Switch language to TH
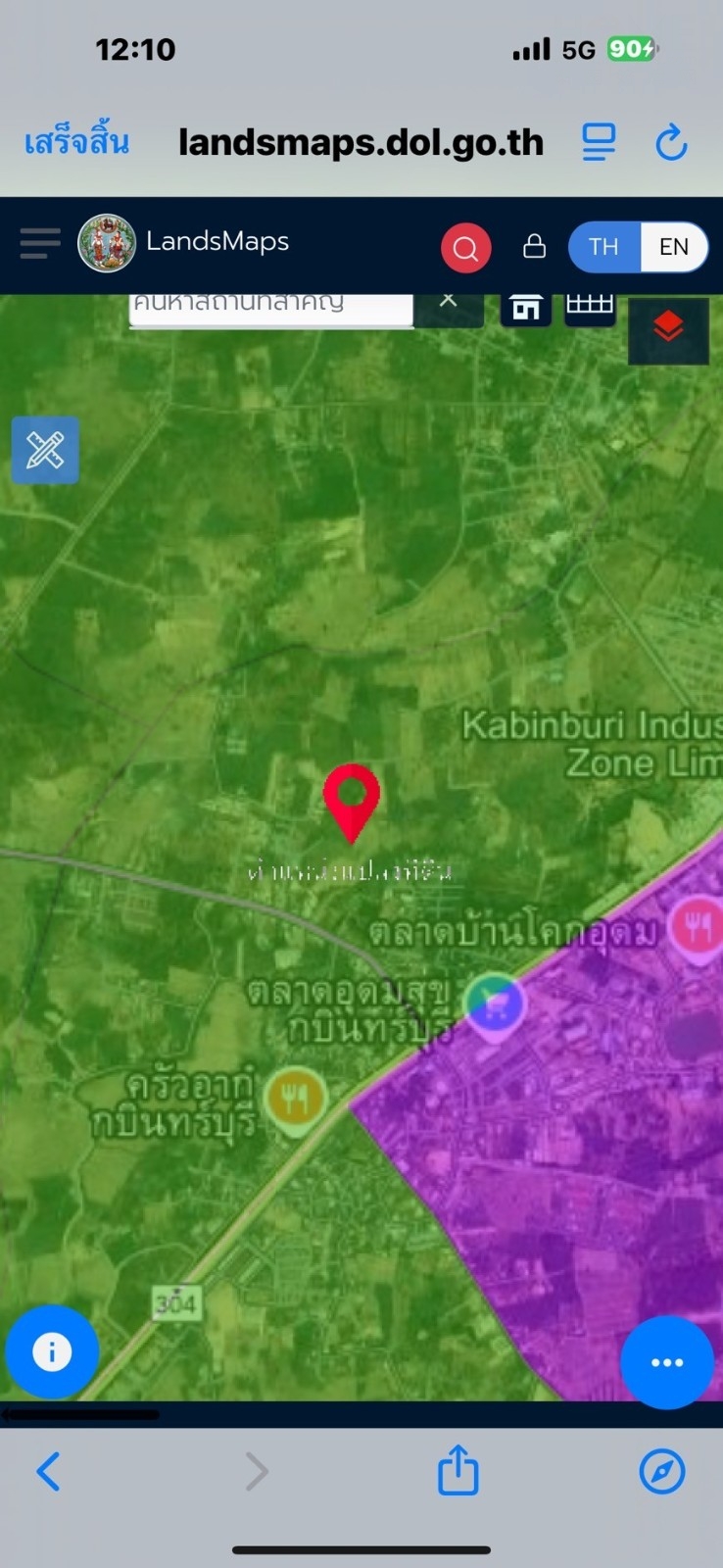The height and width of the screenshot is (1568, 723). [x=604, y=247]
